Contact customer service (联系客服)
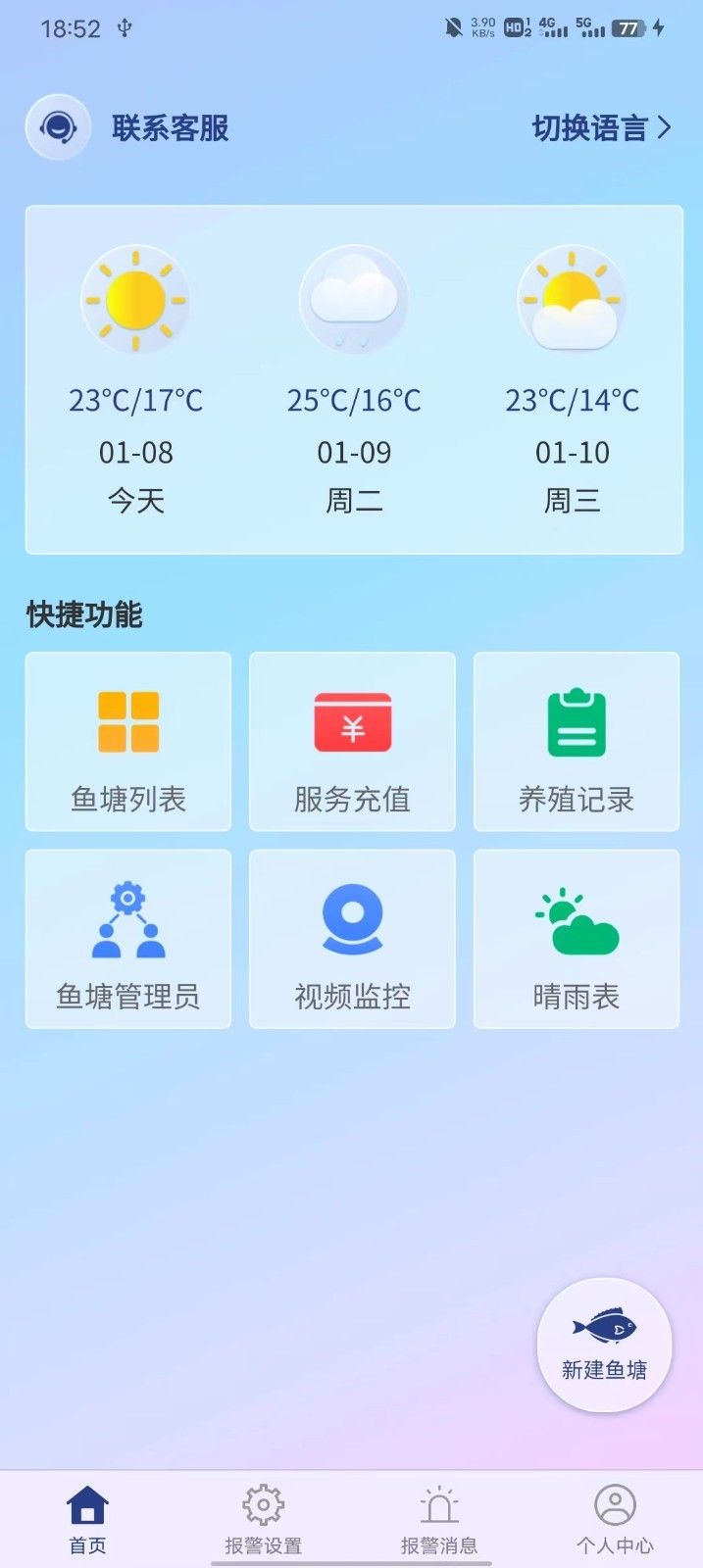The height and width of the screenshot is (1568, 703). coord(129,127)
